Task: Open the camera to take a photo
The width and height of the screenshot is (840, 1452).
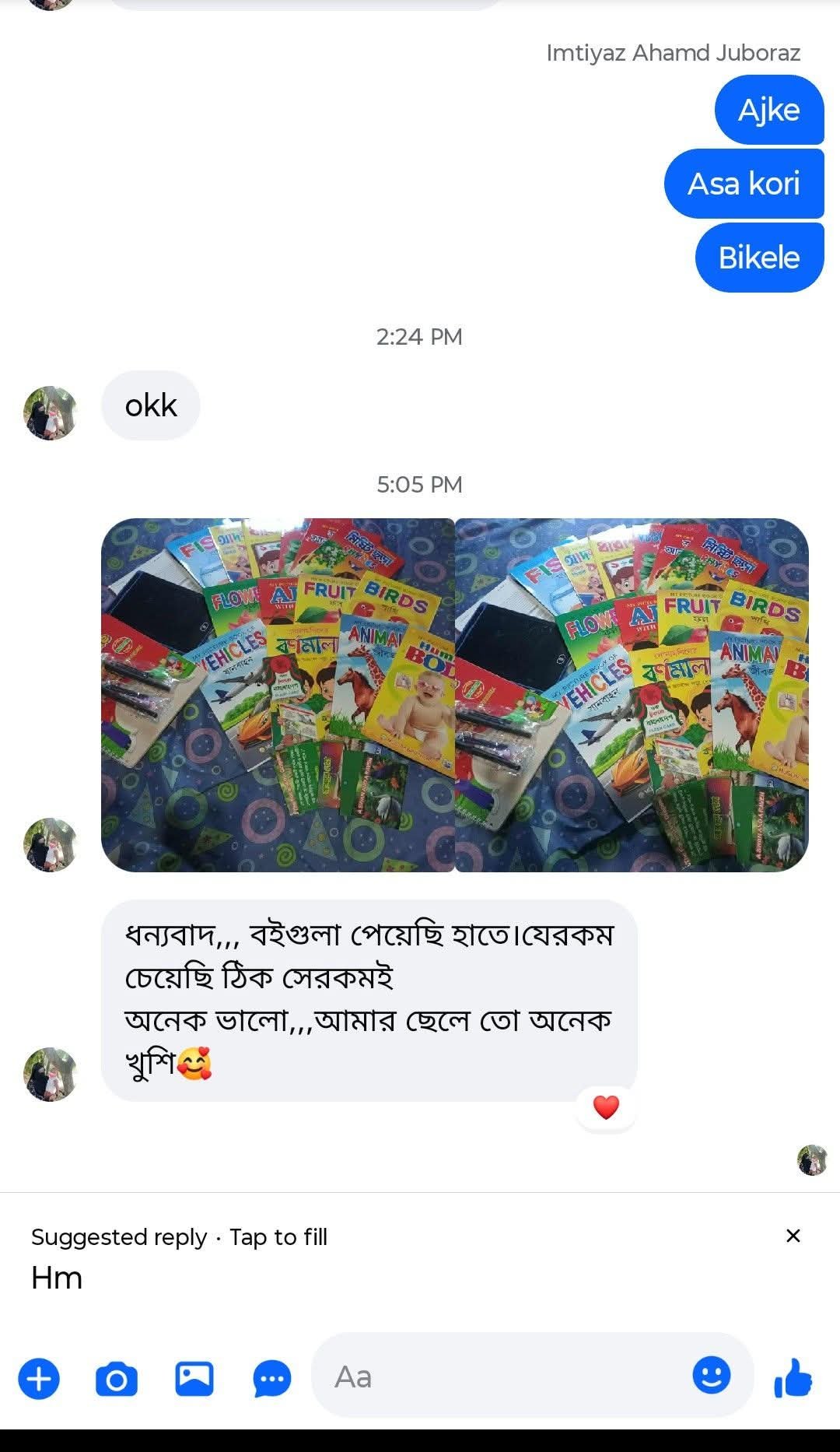Action: pos(117,1379)
